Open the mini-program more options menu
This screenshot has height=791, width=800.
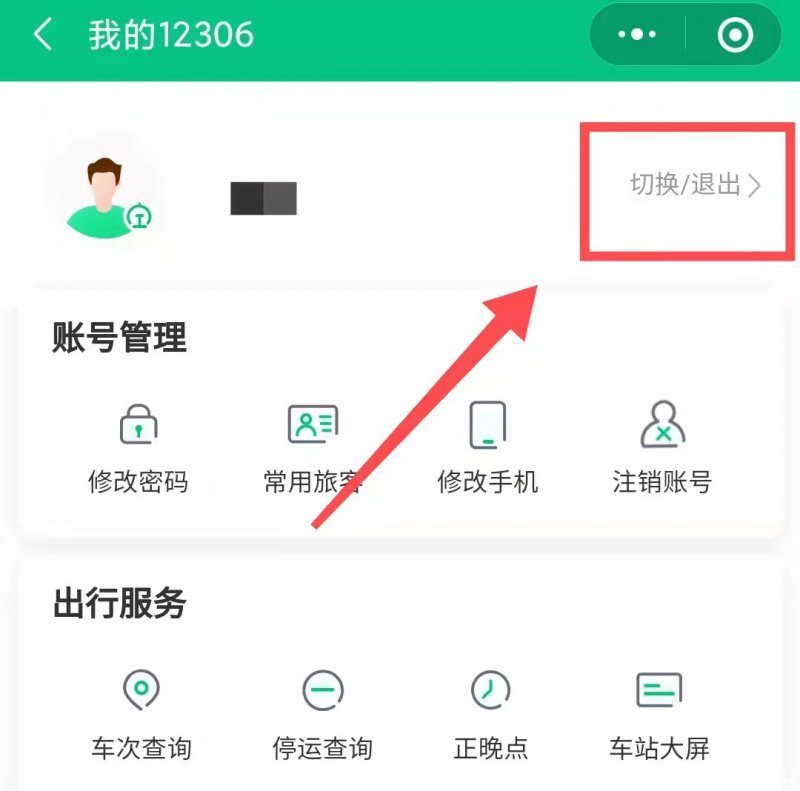(x=637, y=35)
